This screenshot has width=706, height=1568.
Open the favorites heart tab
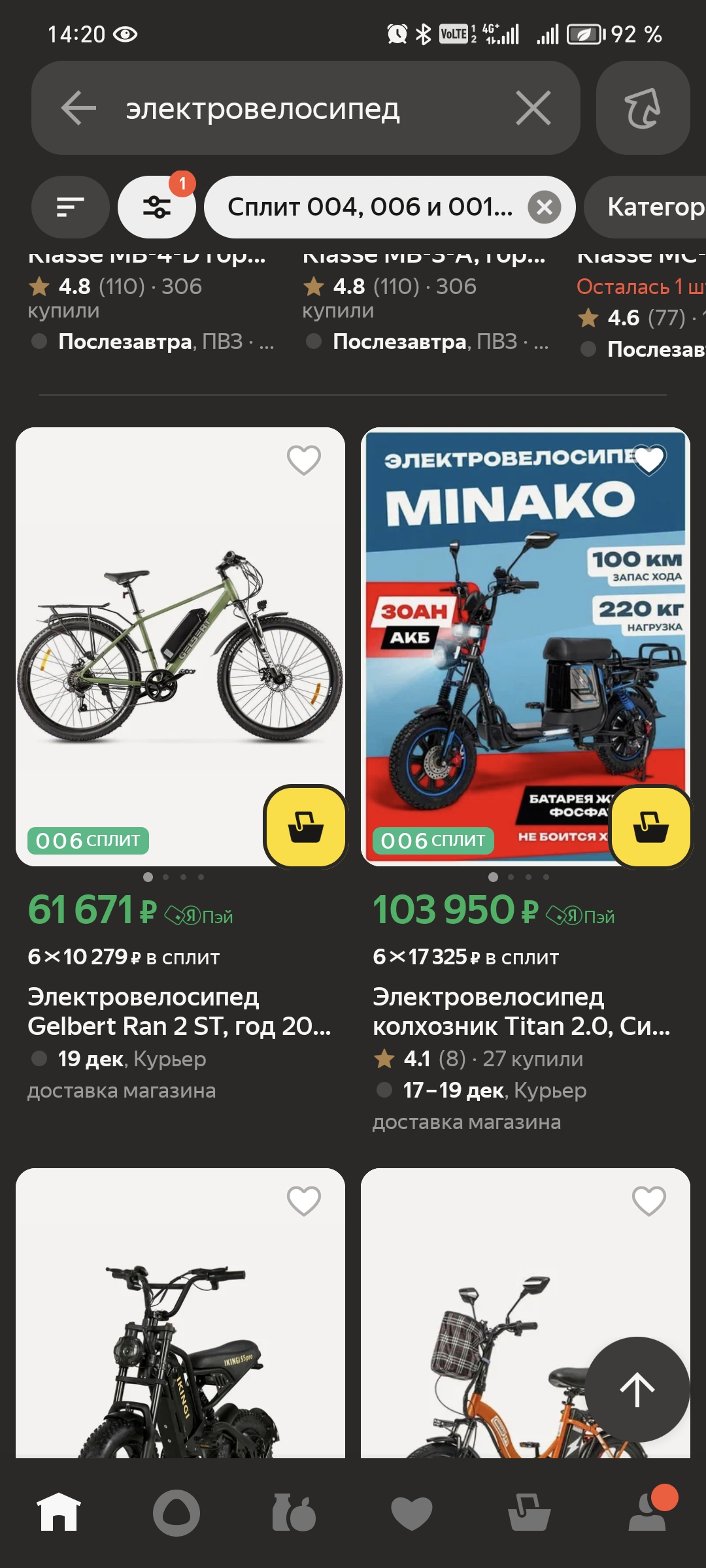pos(412,1512)
